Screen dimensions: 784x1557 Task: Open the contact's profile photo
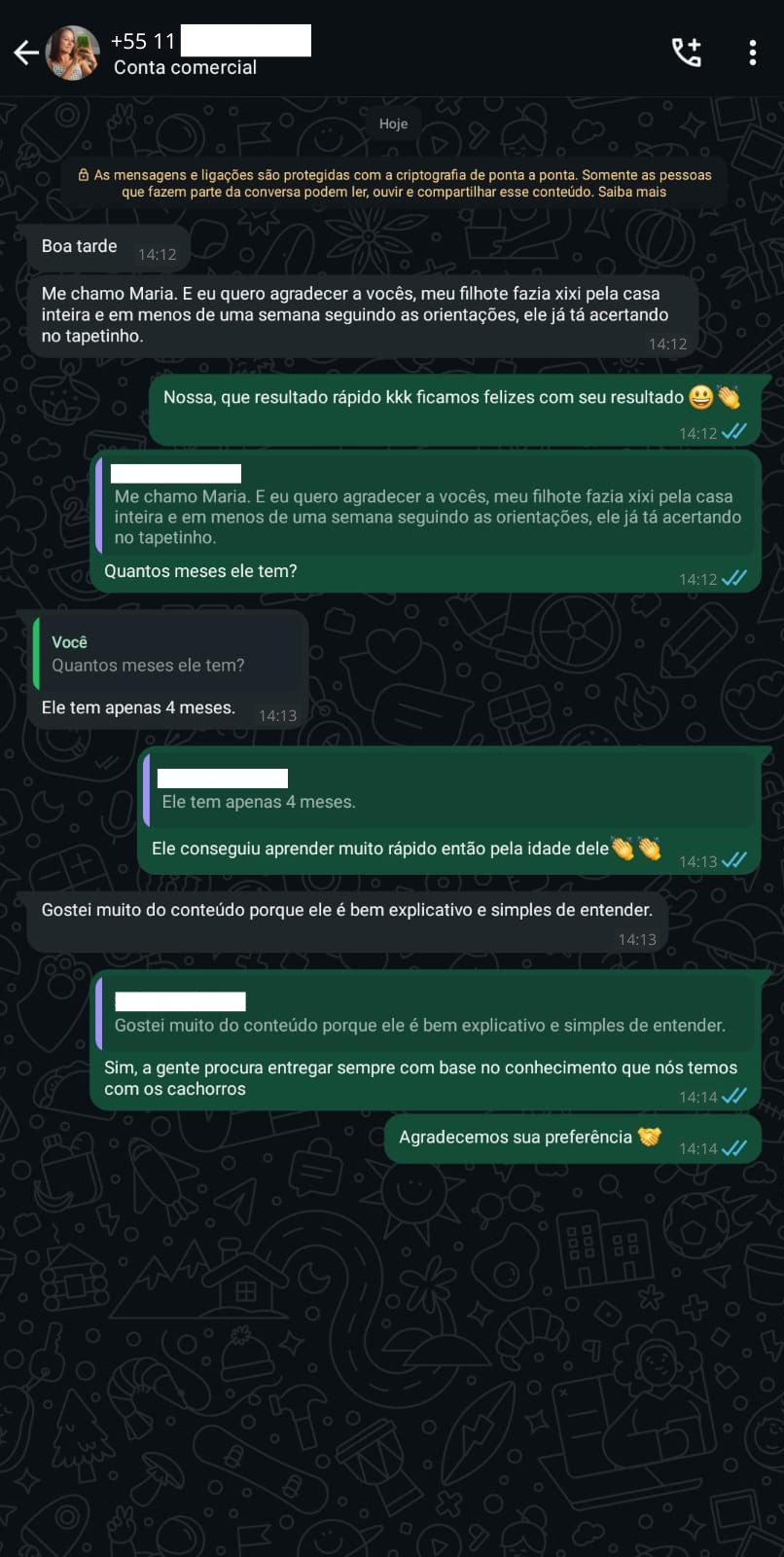(73, 53)
